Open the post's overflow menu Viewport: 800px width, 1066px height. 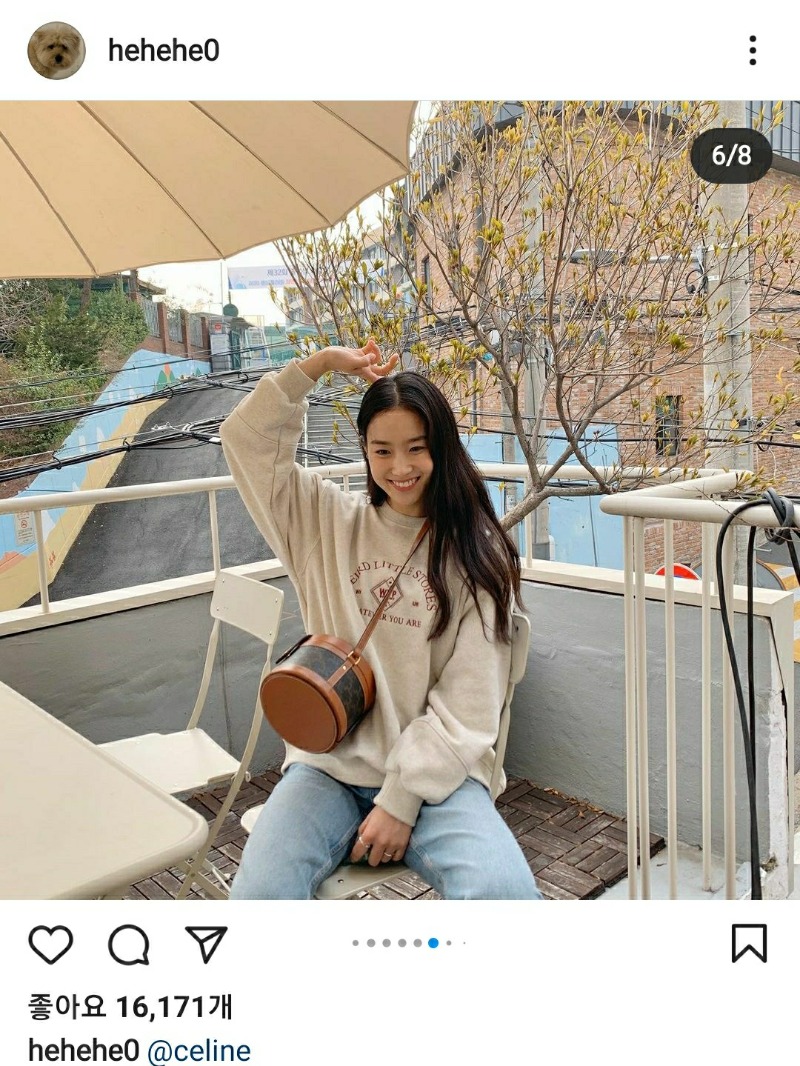[752, 50]
